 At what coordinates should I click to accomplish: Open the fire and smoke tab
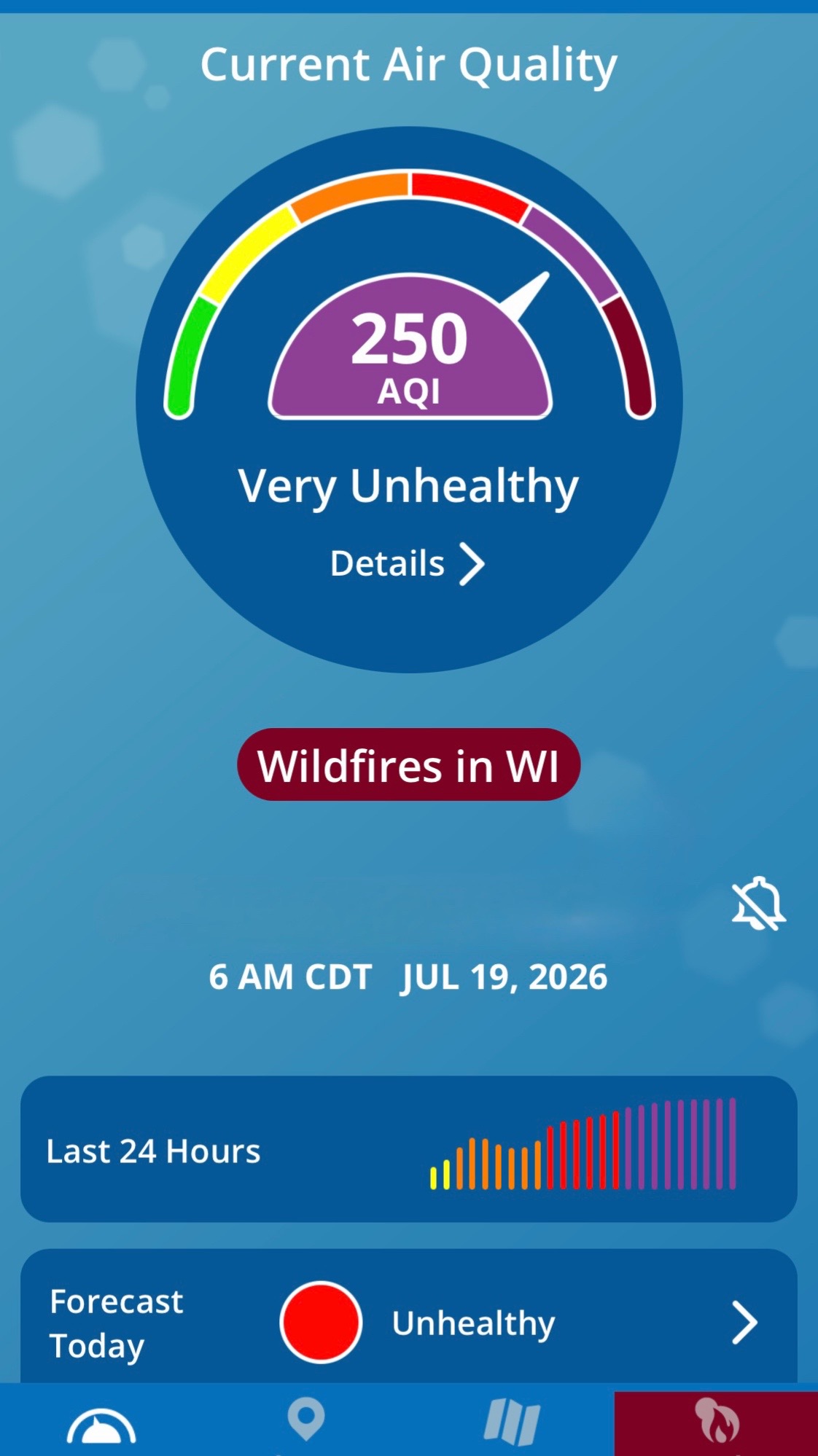tap(716, 1423)
